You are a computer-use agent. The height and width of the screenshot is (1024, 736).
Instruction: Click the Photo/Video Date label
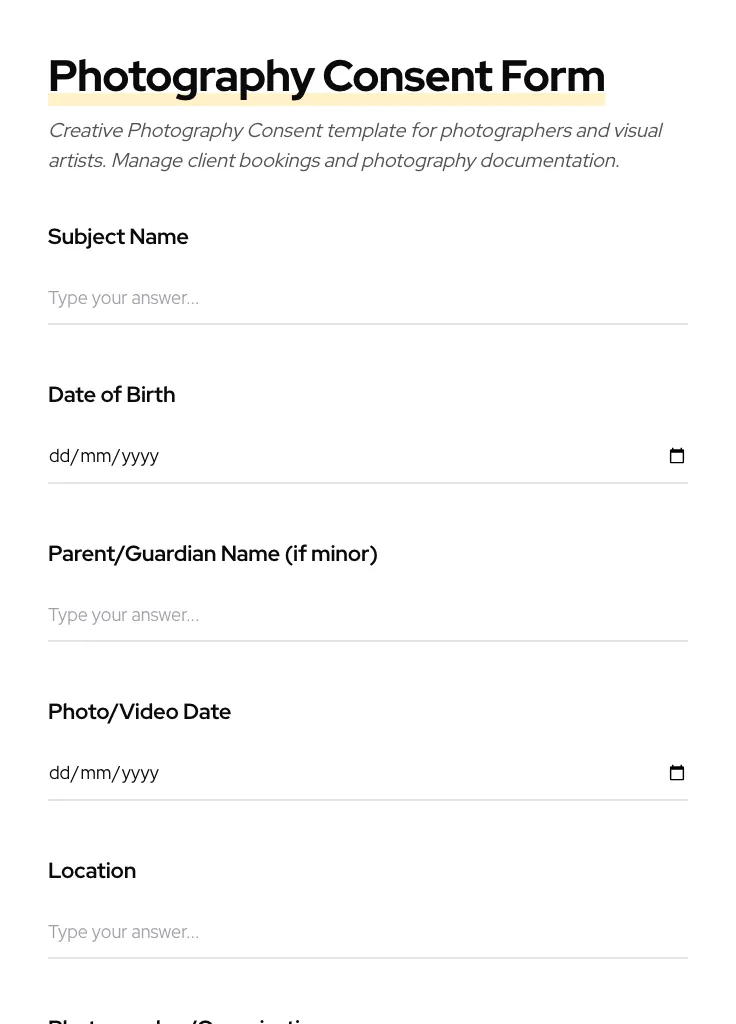click(x=139, y=711)
